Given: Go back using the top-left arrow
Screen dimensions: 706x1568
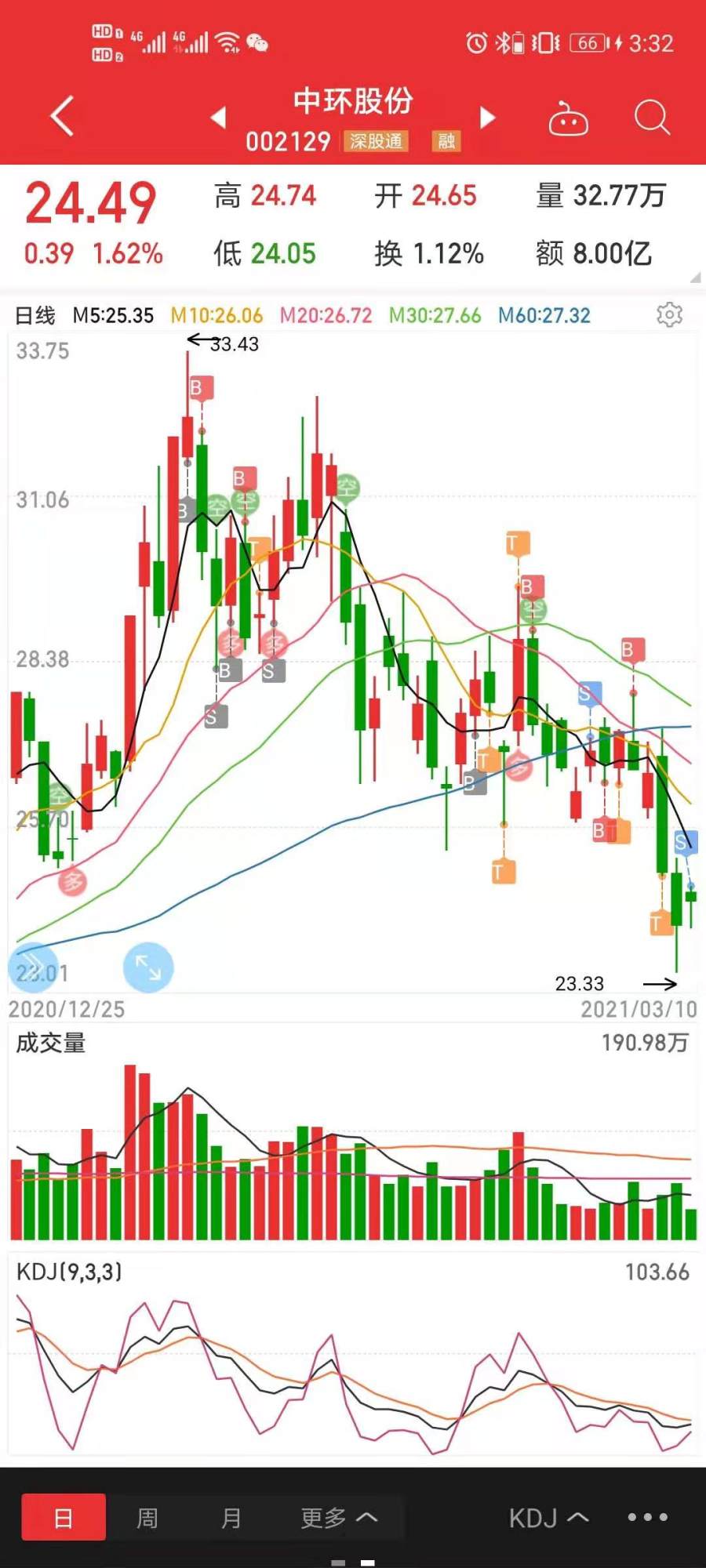Looking at the screenshot, I should coord(63,117).
